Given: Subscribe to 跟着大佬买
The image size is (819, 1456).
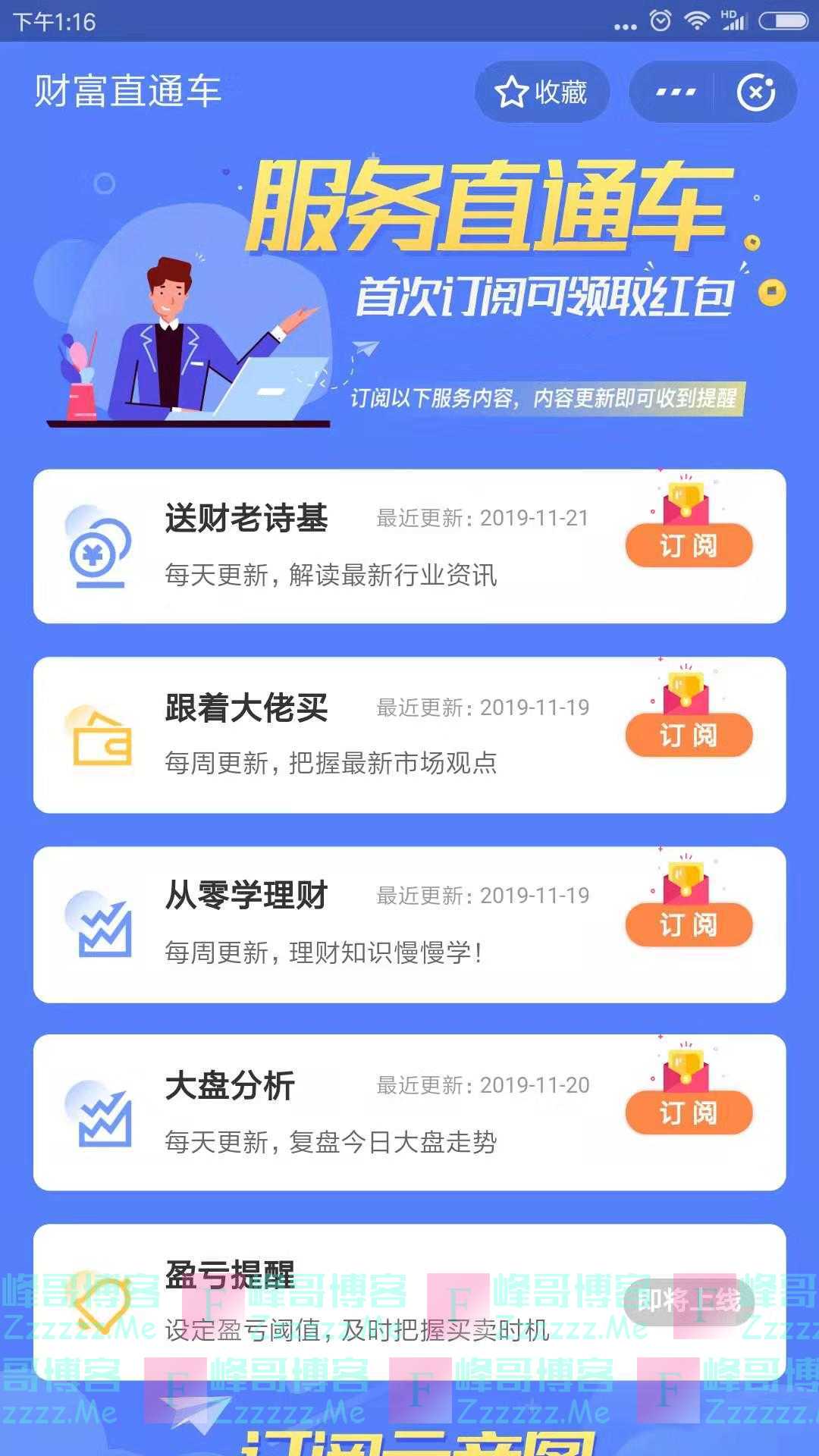Looking at the screenshot, I should coord(688,734).
